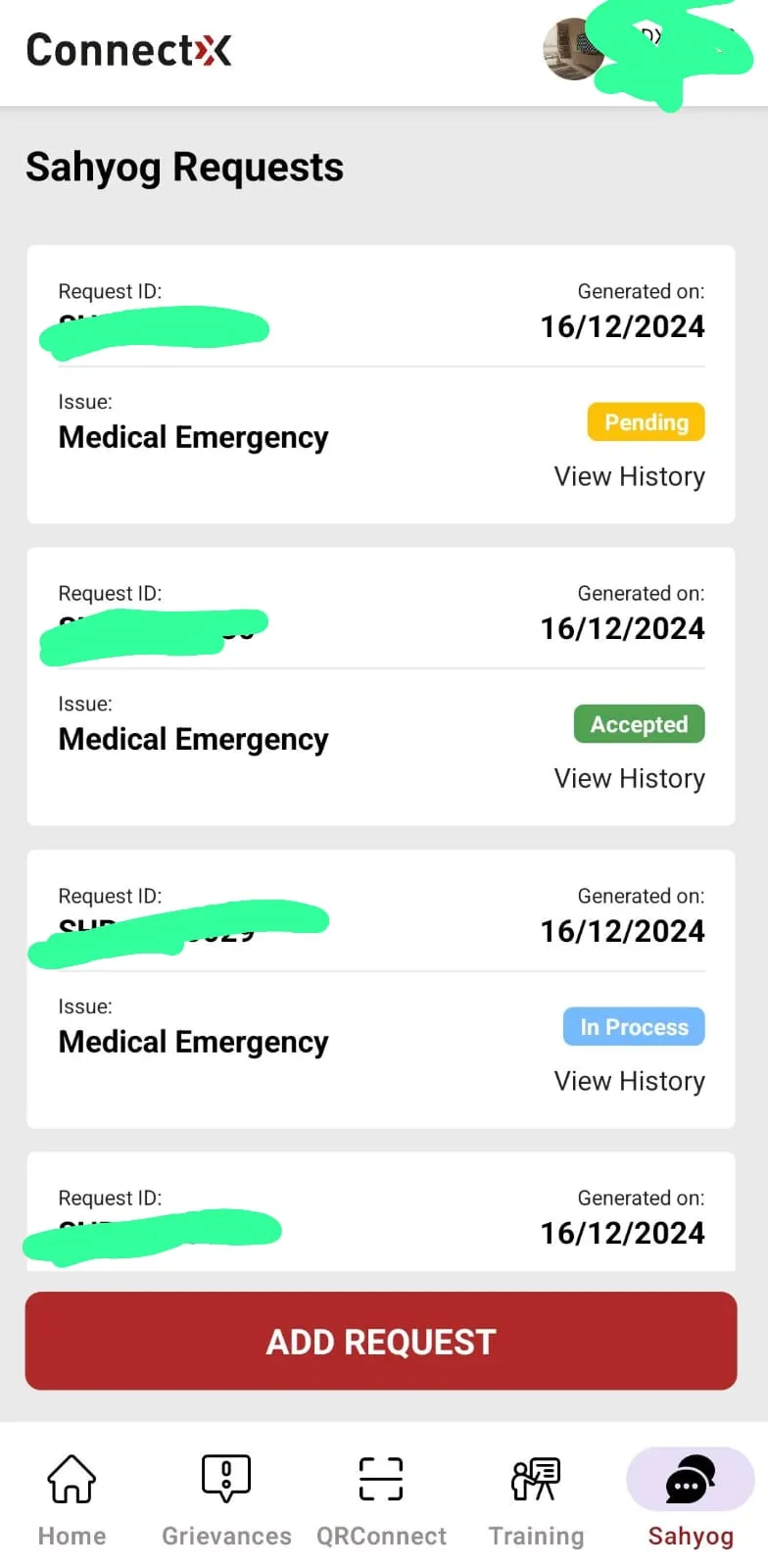Select the QRConnect scanner icon
The width and height of the screenshot is (768, 1568).
pyautogui.click(x=380, y=1478)
